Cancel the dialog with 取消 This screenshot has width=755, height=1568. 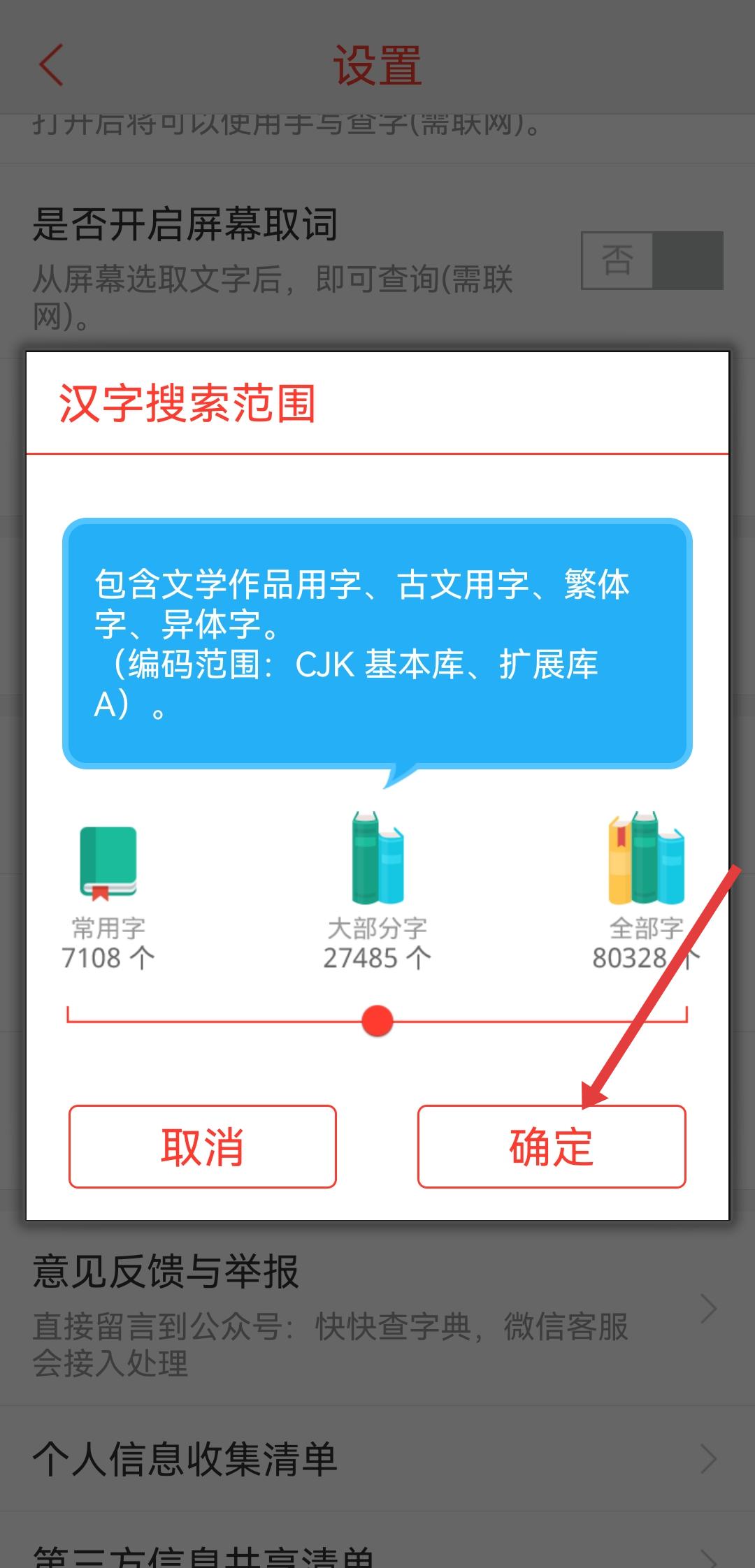click(x=202, y=1147)
